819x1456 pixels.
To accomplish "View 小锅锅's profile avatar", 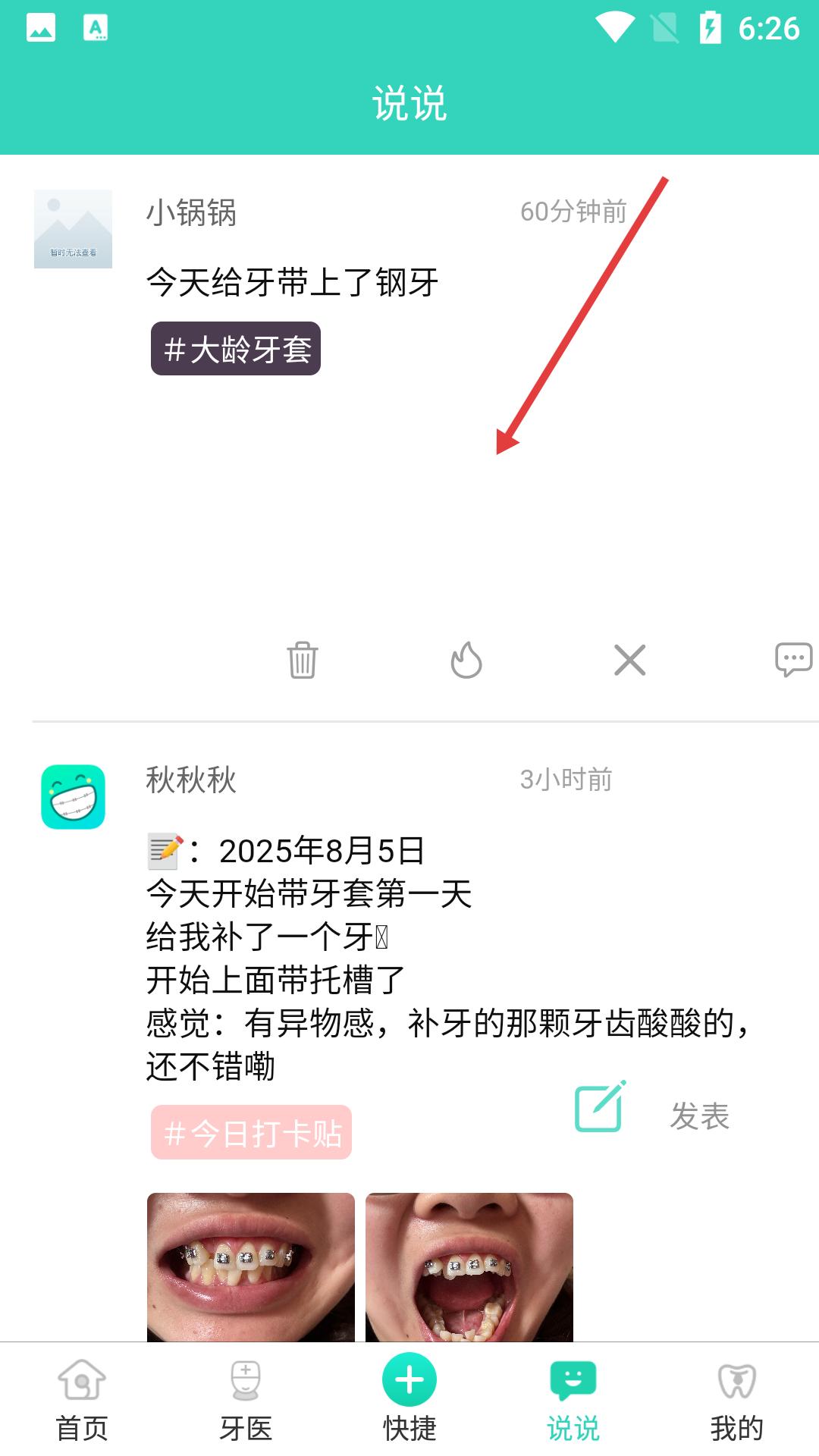I will click(73, 229).
